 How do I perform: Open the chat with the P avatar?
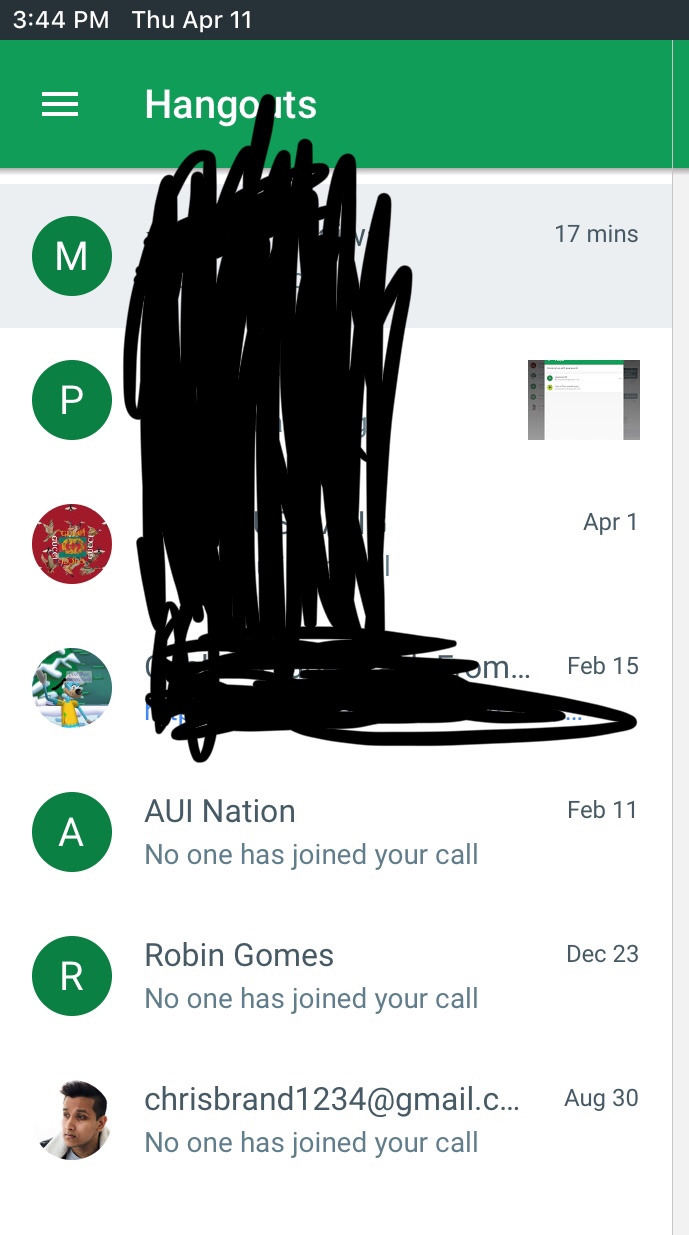336,400
